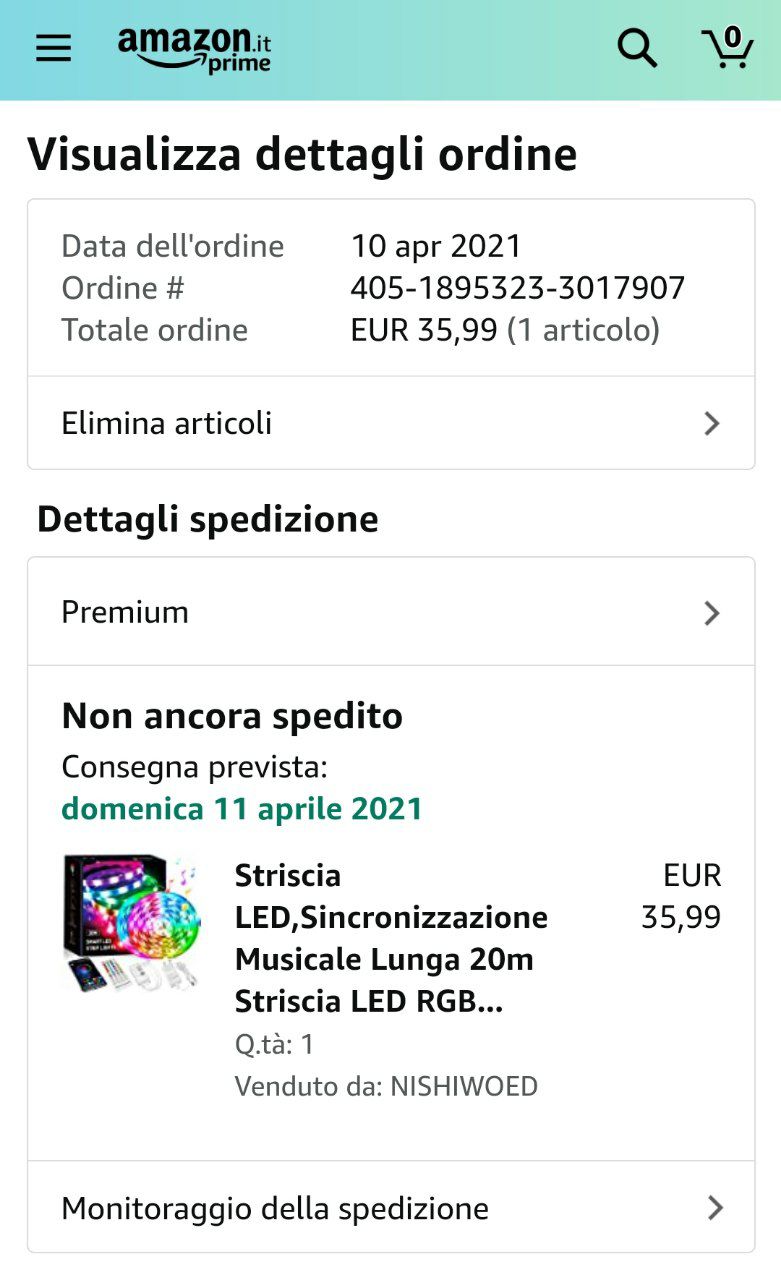Open Striscia LED product title
781x1280 pixels.
pos(390,938)
